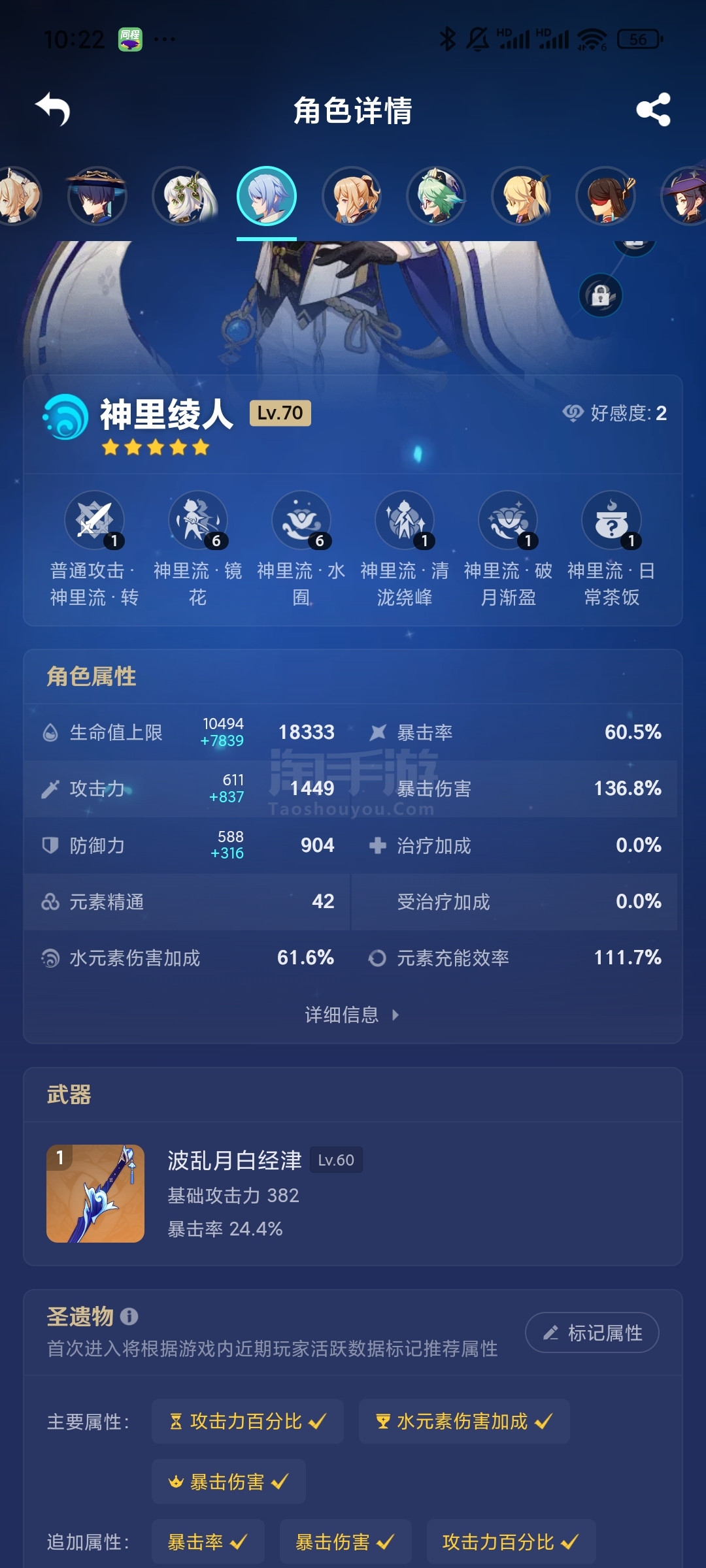Screen dimensions: 706x1568
Task: Open the info icon beside 圣遗物
Action: [x=129, y=1316]
